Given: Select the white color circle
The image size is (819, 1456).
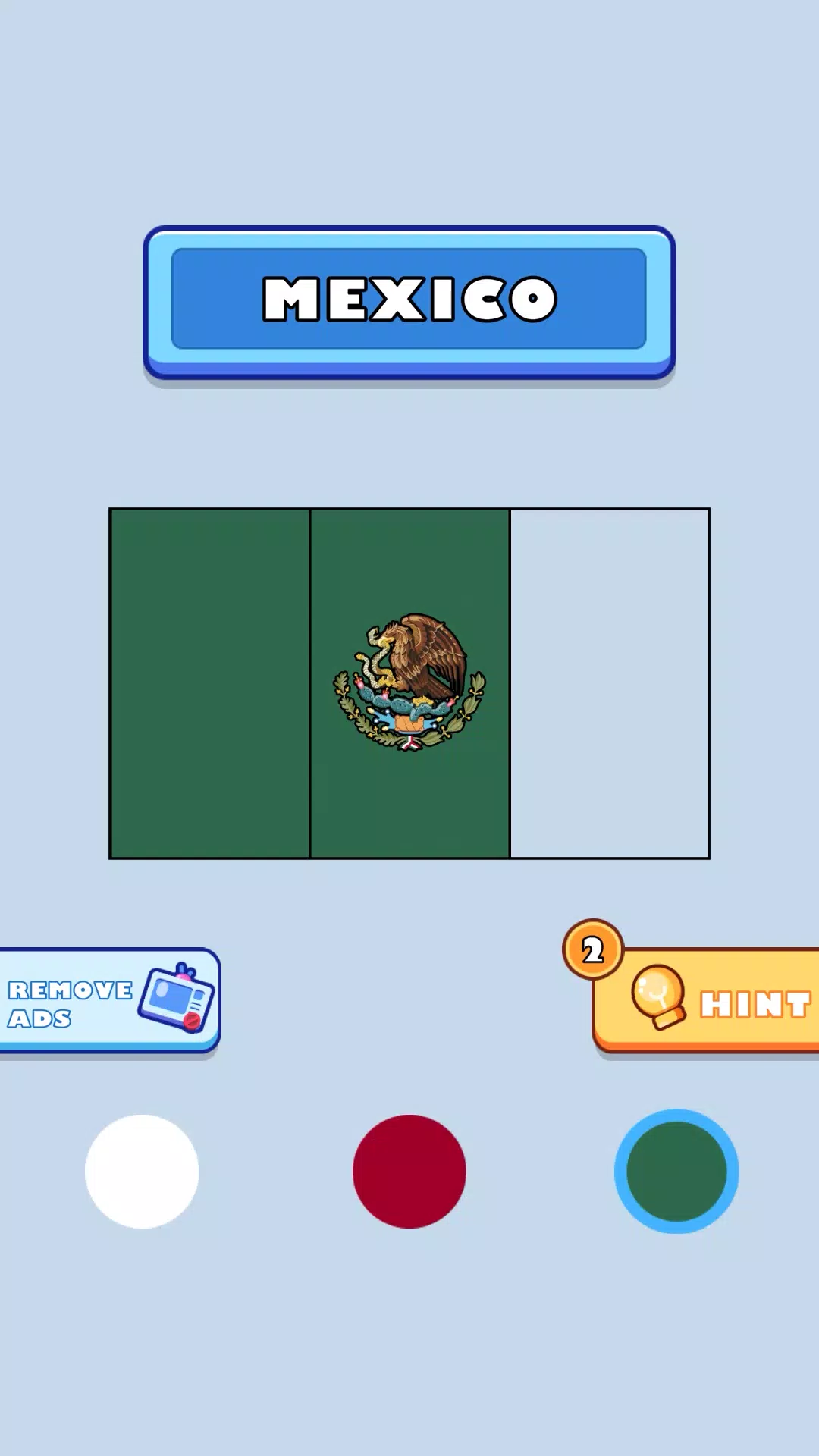Looking at the screenshot, I should tap(142, 1171).
